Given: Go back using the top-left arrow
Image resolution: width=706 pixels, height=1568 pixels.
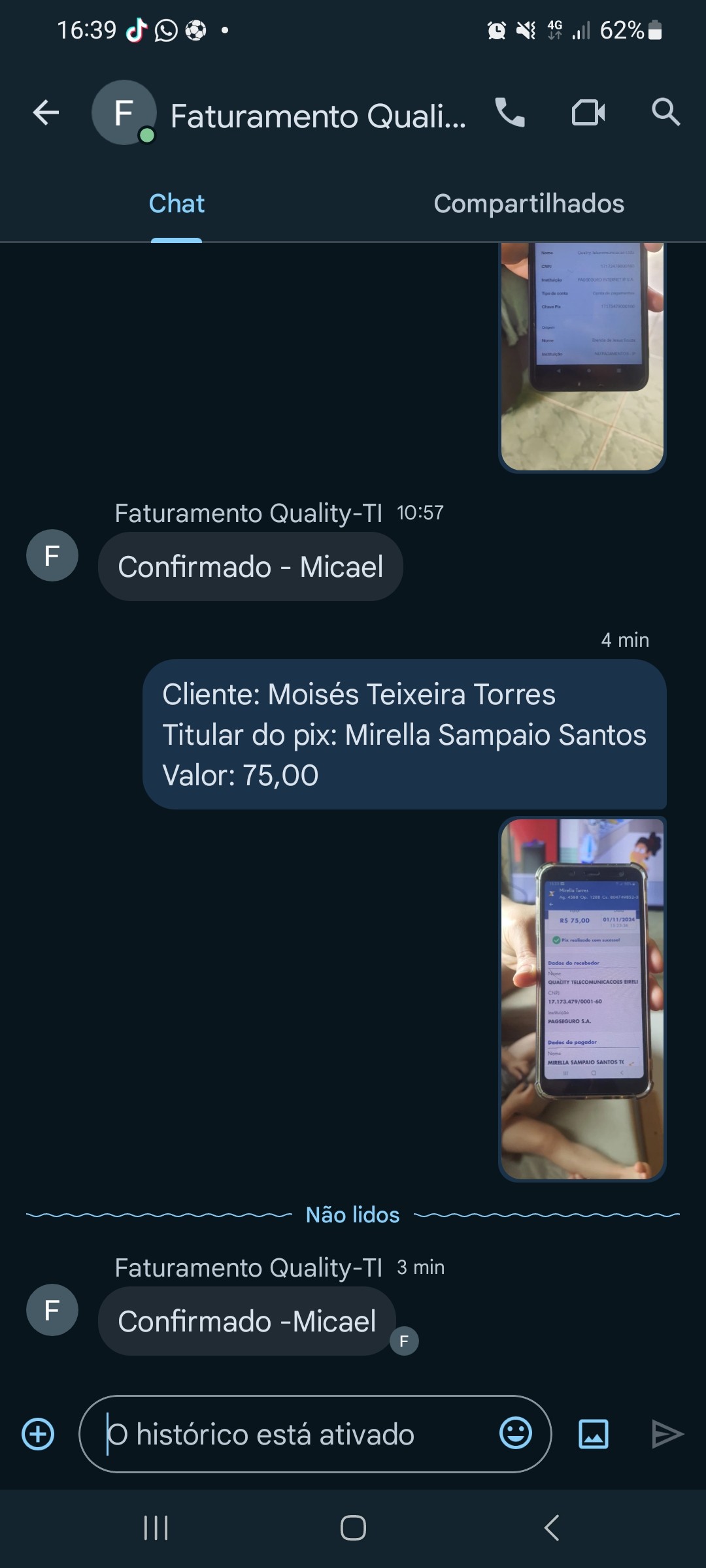Looking at the screenshot, I should 46,113.
